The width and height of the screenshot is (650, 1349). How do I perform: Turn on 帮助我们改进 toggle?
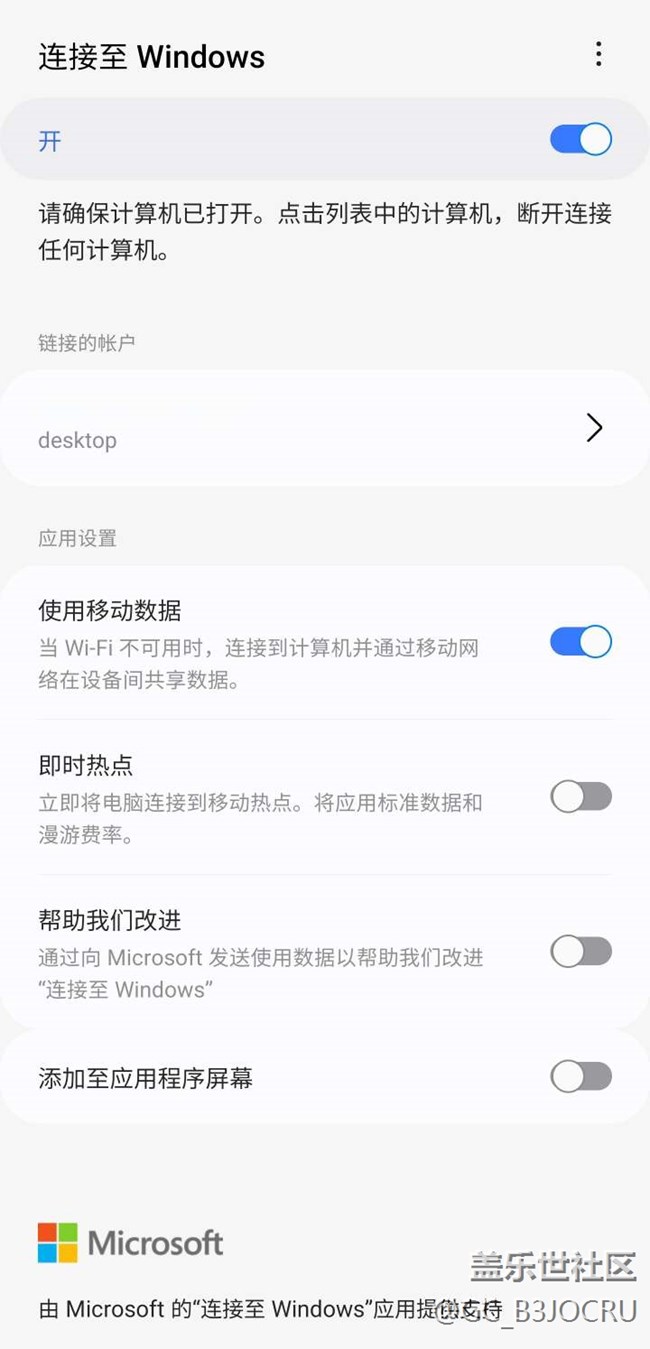581,952
